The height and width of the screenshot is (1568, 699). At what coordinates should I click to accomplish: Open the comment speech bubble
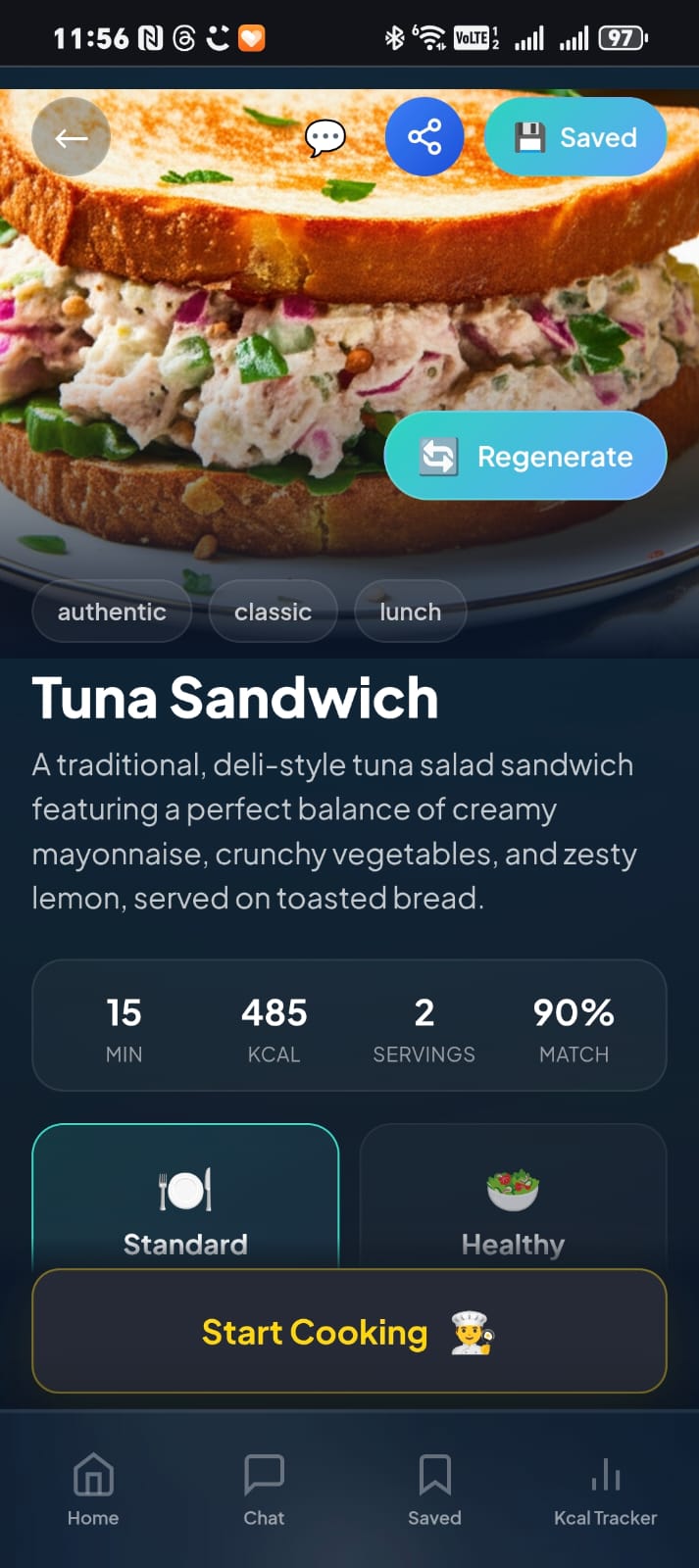(x=325, y=137)
